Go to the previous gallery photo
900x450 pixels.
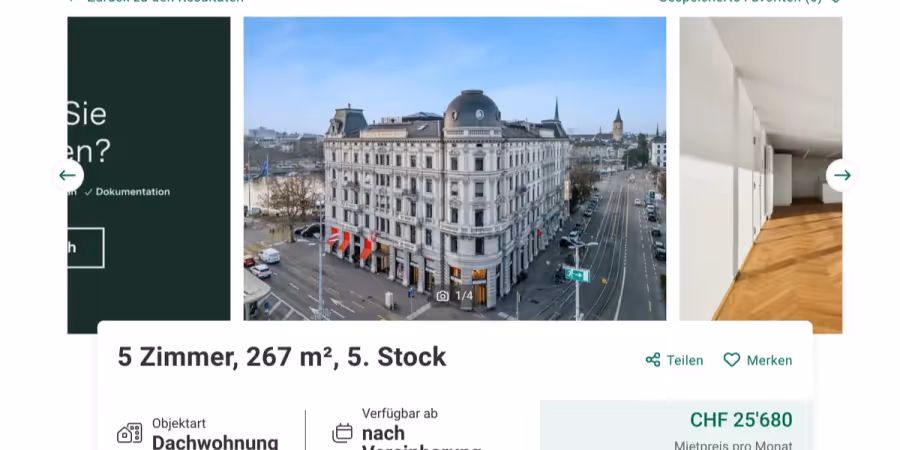coord(67,176)
